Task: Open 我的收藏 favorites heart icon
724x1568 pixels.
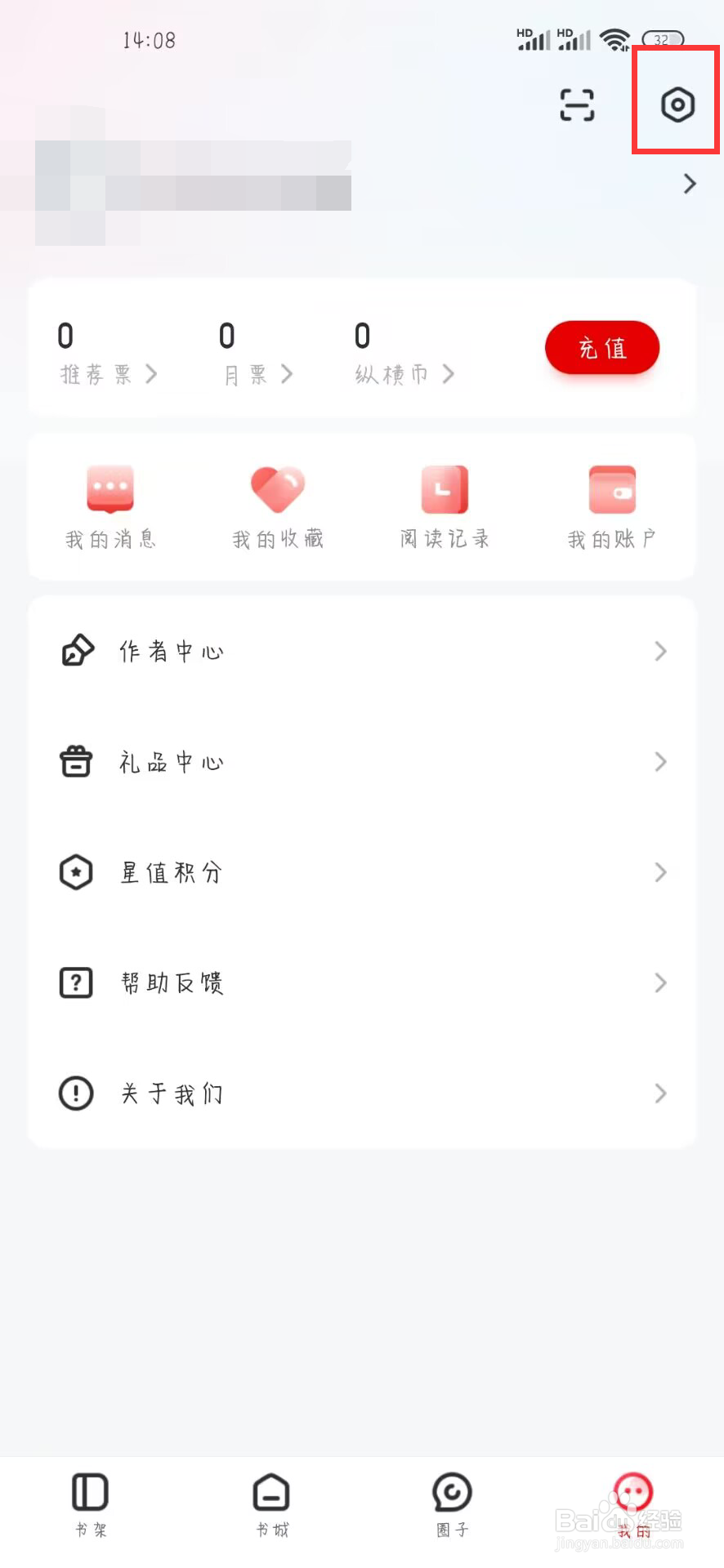Action: 276,490
